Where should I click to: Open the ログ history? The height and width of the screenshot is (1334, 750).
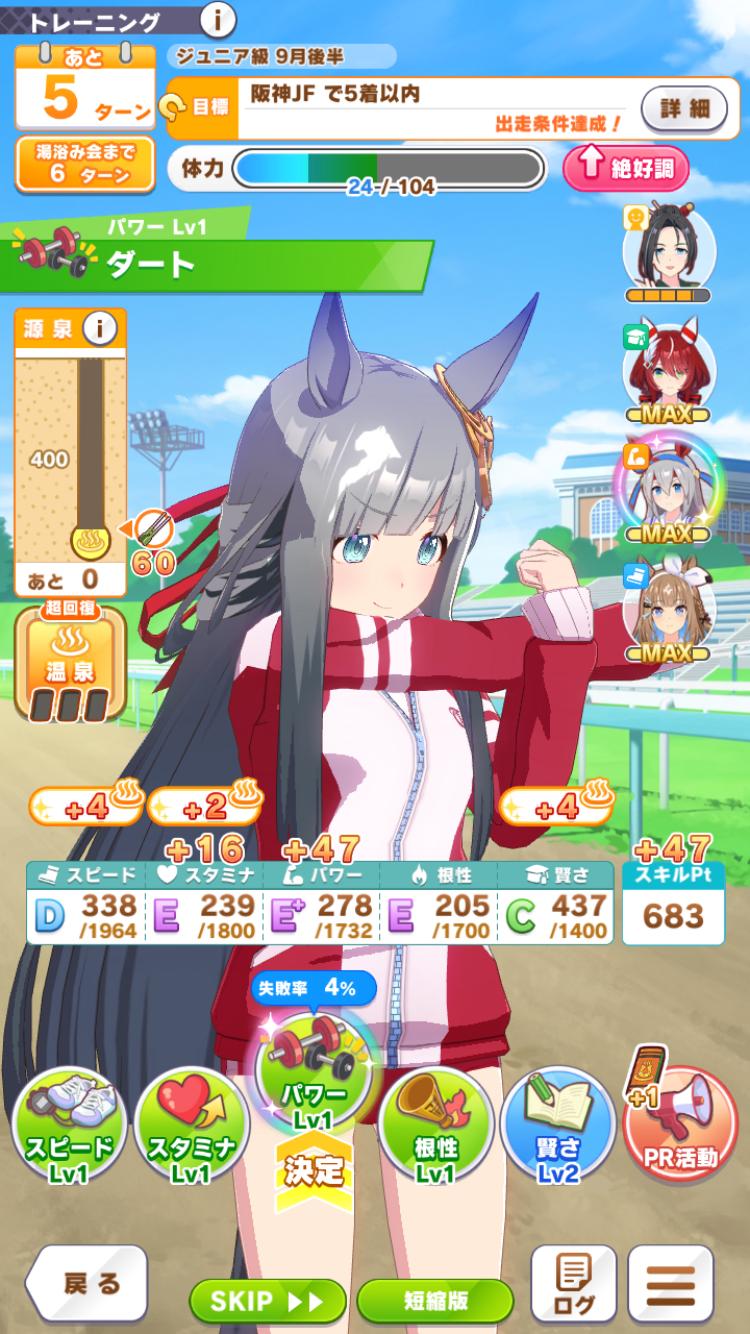click(572, 1285)
